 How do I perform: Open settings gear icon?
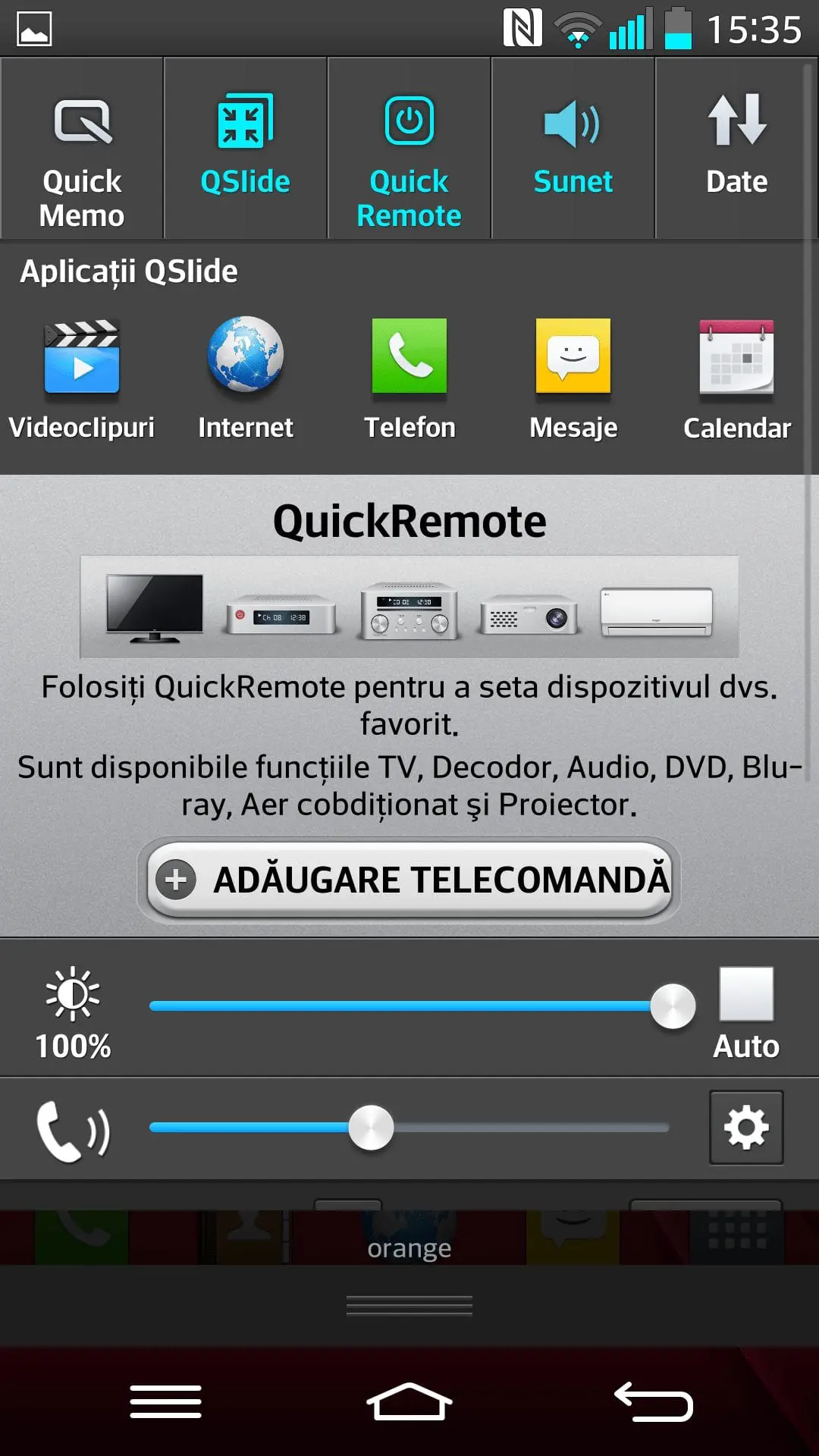tap(746, 1128)
